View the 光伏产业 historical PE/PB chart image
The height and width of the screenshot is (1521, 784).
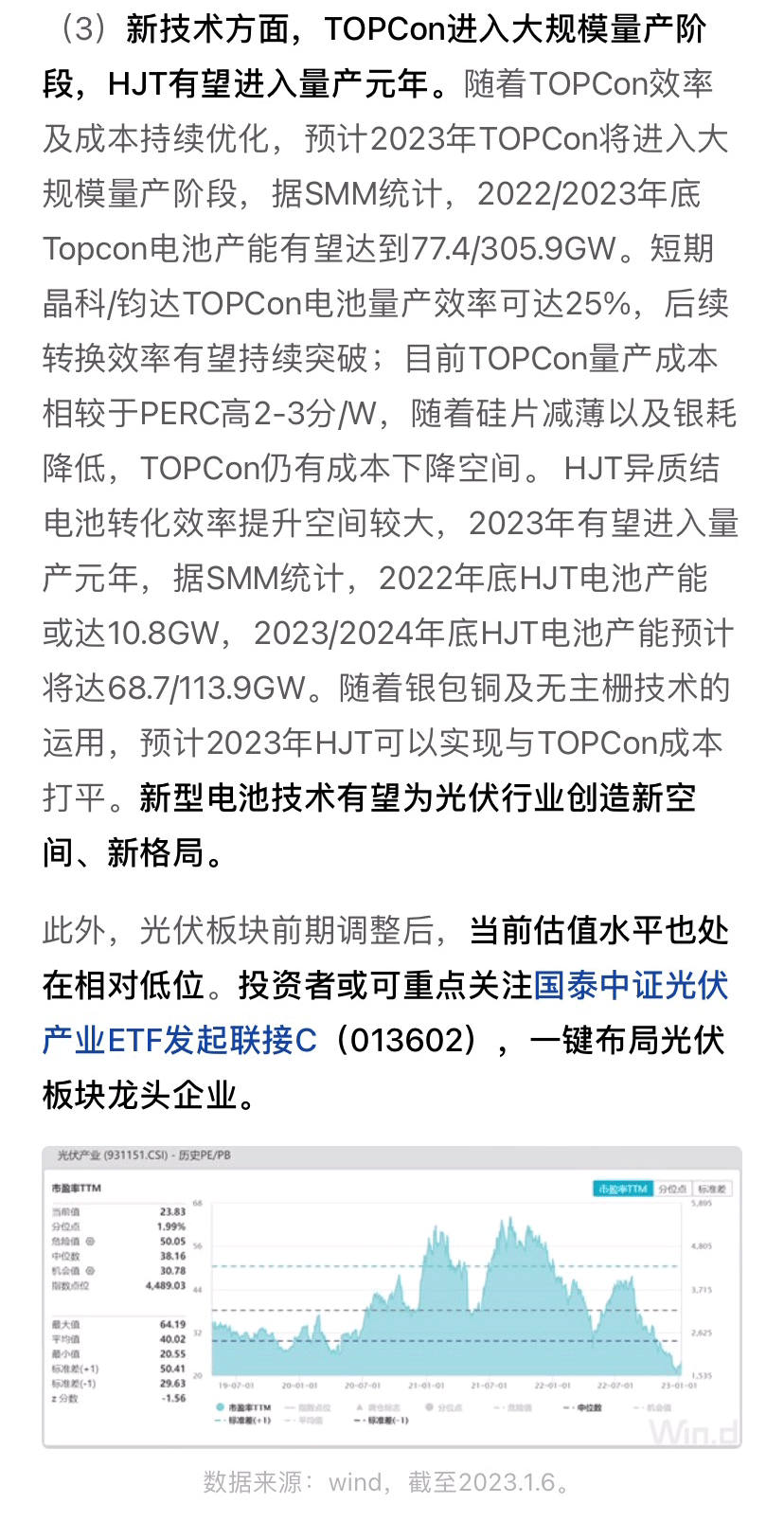[392, 1296]
